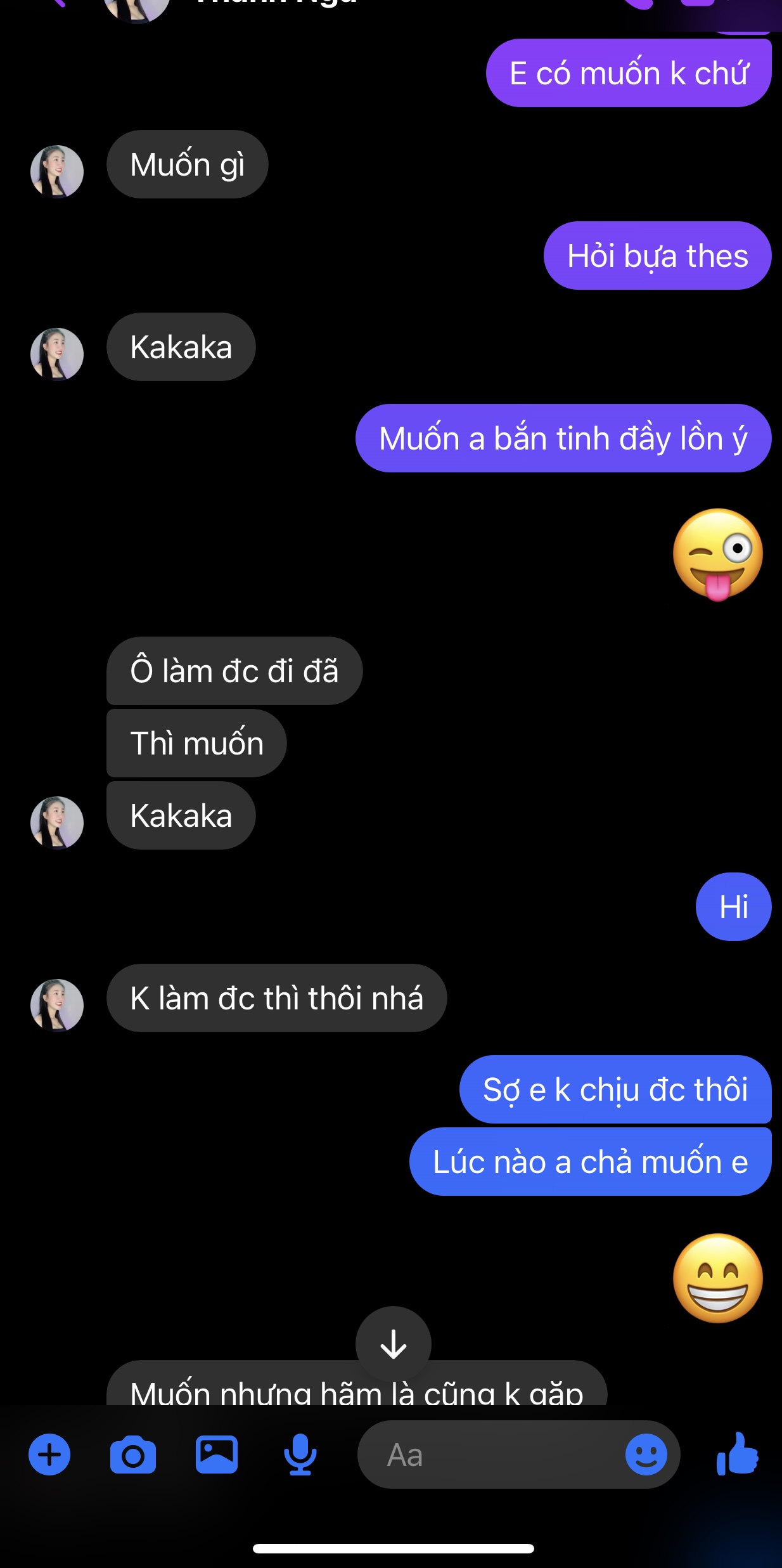The height and width of the screenshot is (1568, 782).
Task: Open the plus menu for more actions
Action: click(49, 1454)
